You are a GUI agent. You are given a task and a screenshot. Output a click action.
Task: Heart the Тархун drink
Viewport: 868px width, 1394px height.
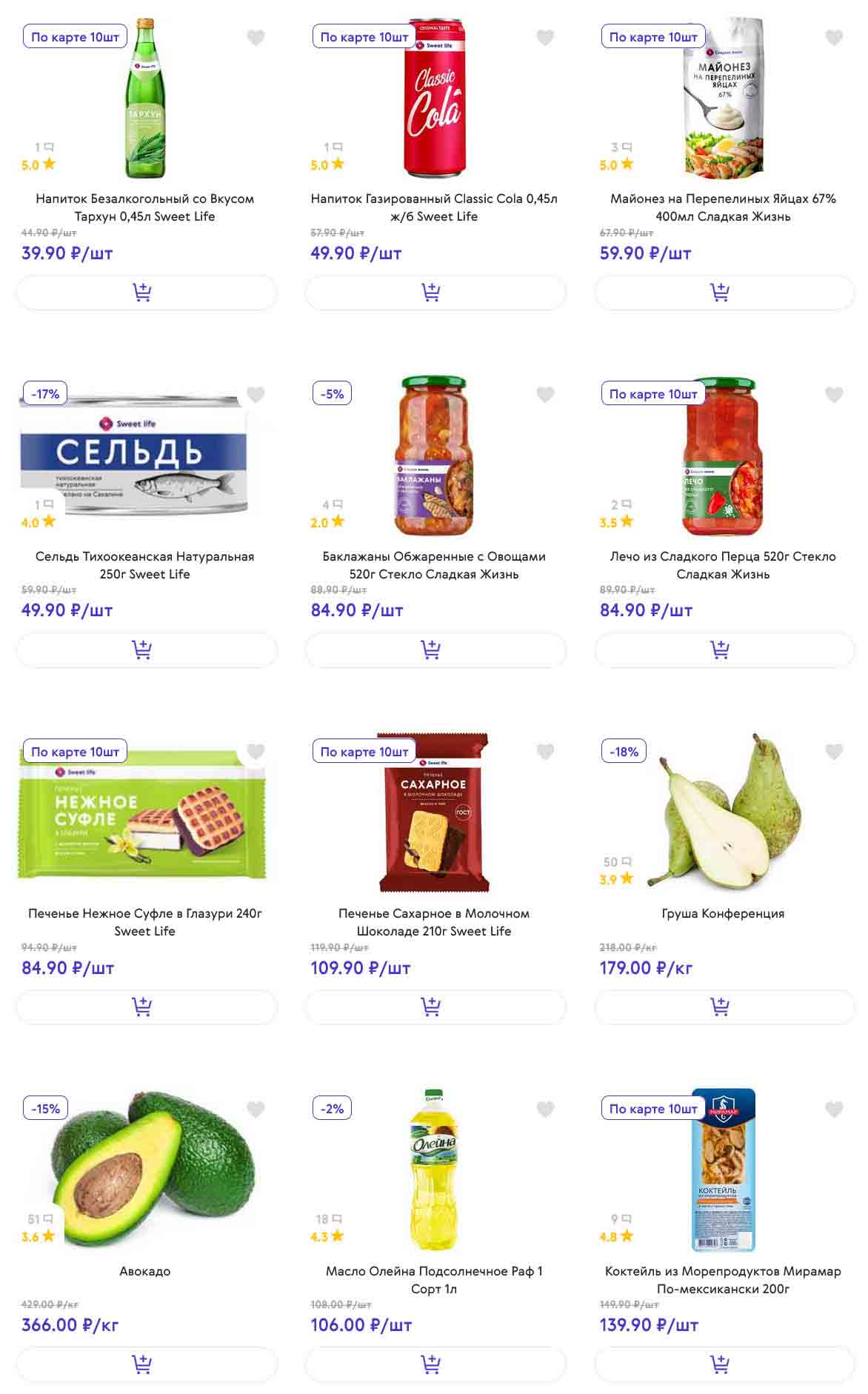(x=256, y=38)
